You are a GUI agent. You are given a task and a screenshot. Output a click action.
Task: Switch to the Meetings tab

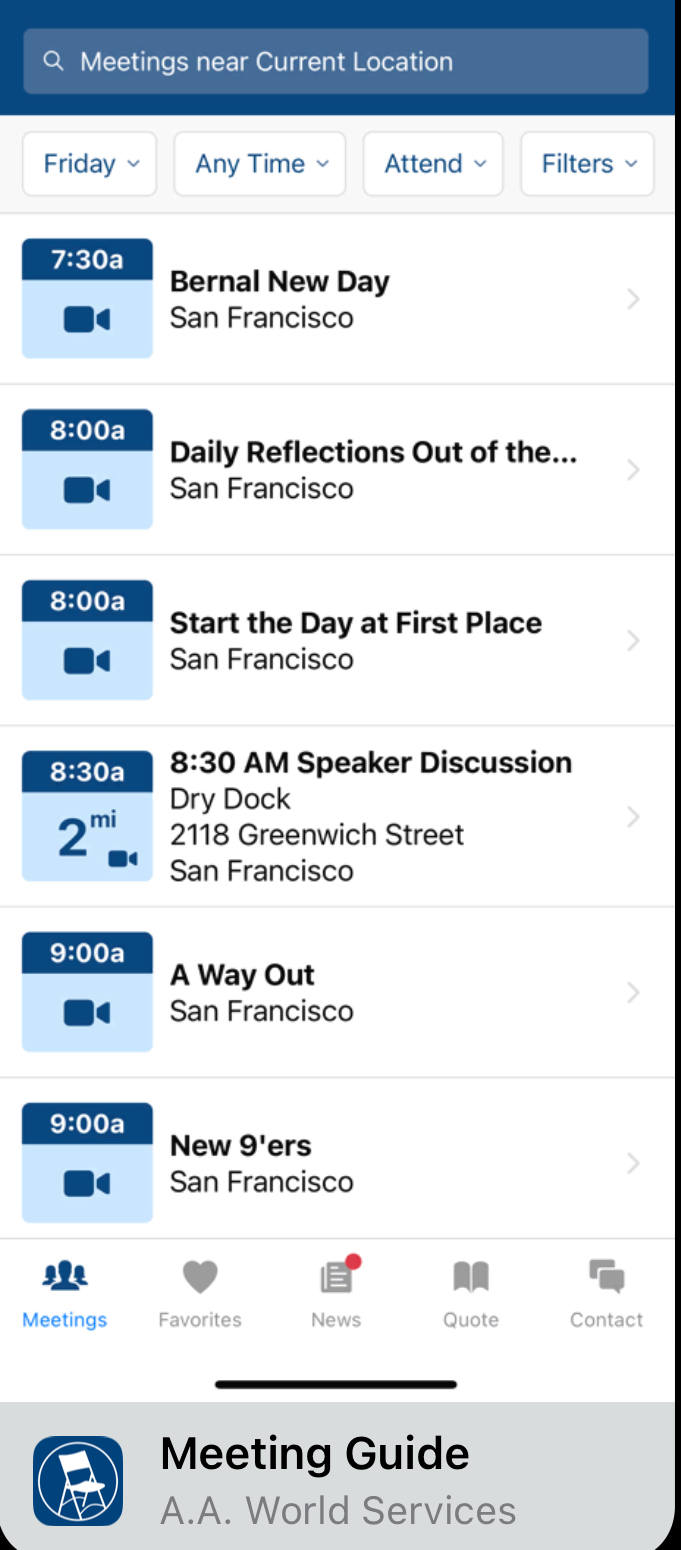coord(65,1294)
